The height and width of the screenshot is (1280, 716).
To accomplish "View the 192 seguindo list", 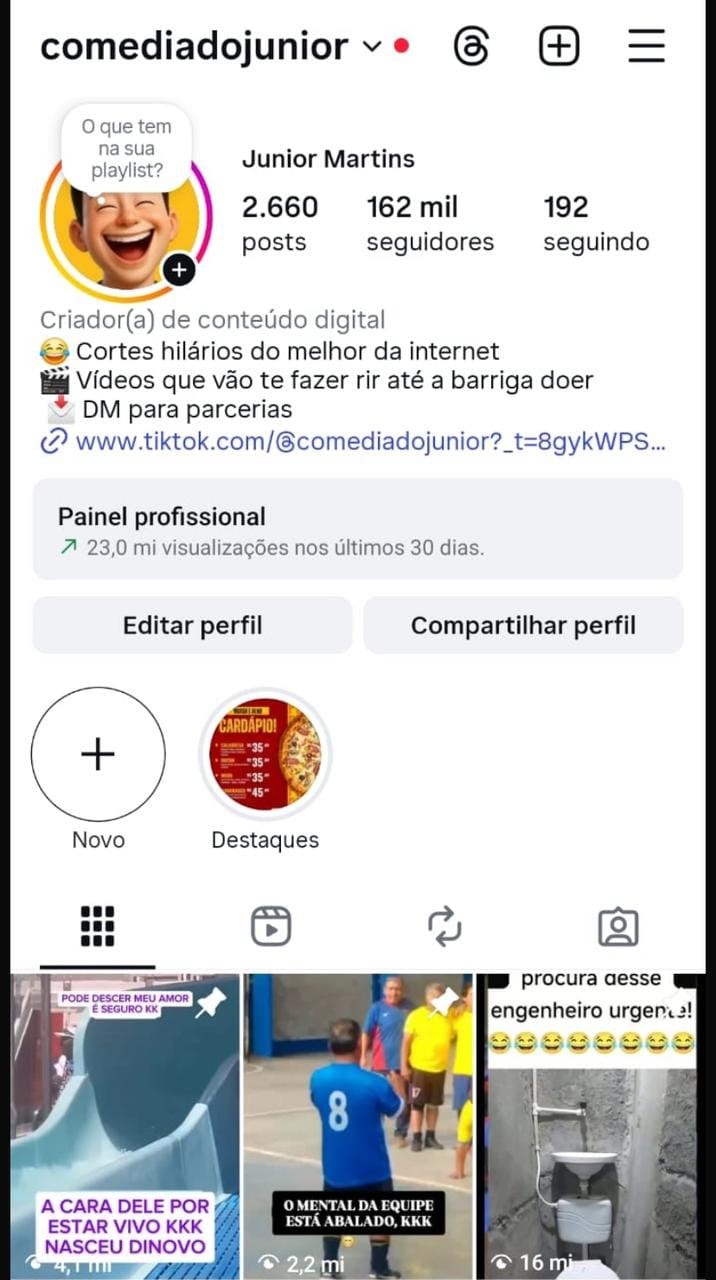I will [x=595, y=223].
